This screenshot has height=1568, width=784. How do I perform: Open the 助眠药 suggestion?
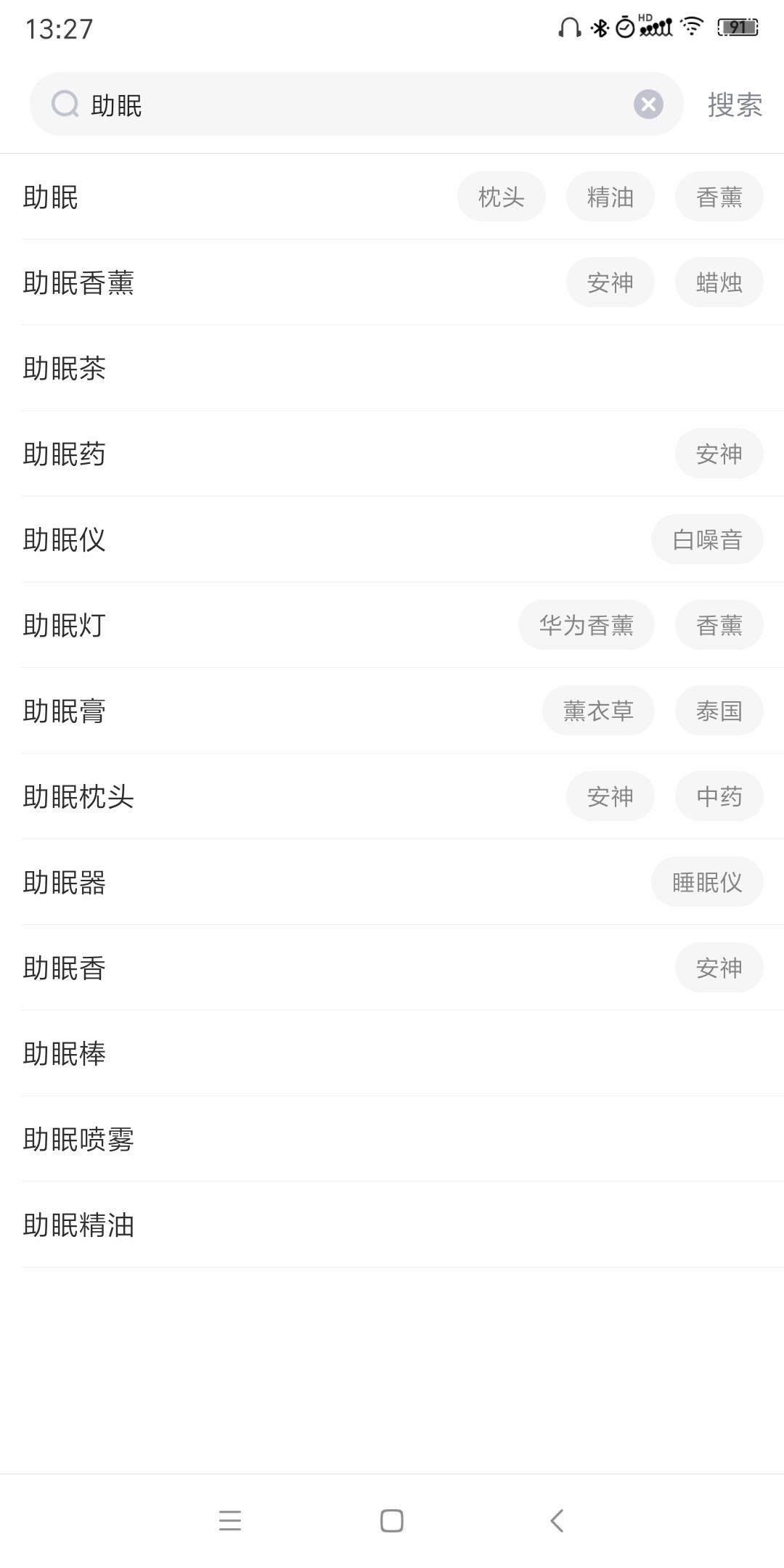65,454
